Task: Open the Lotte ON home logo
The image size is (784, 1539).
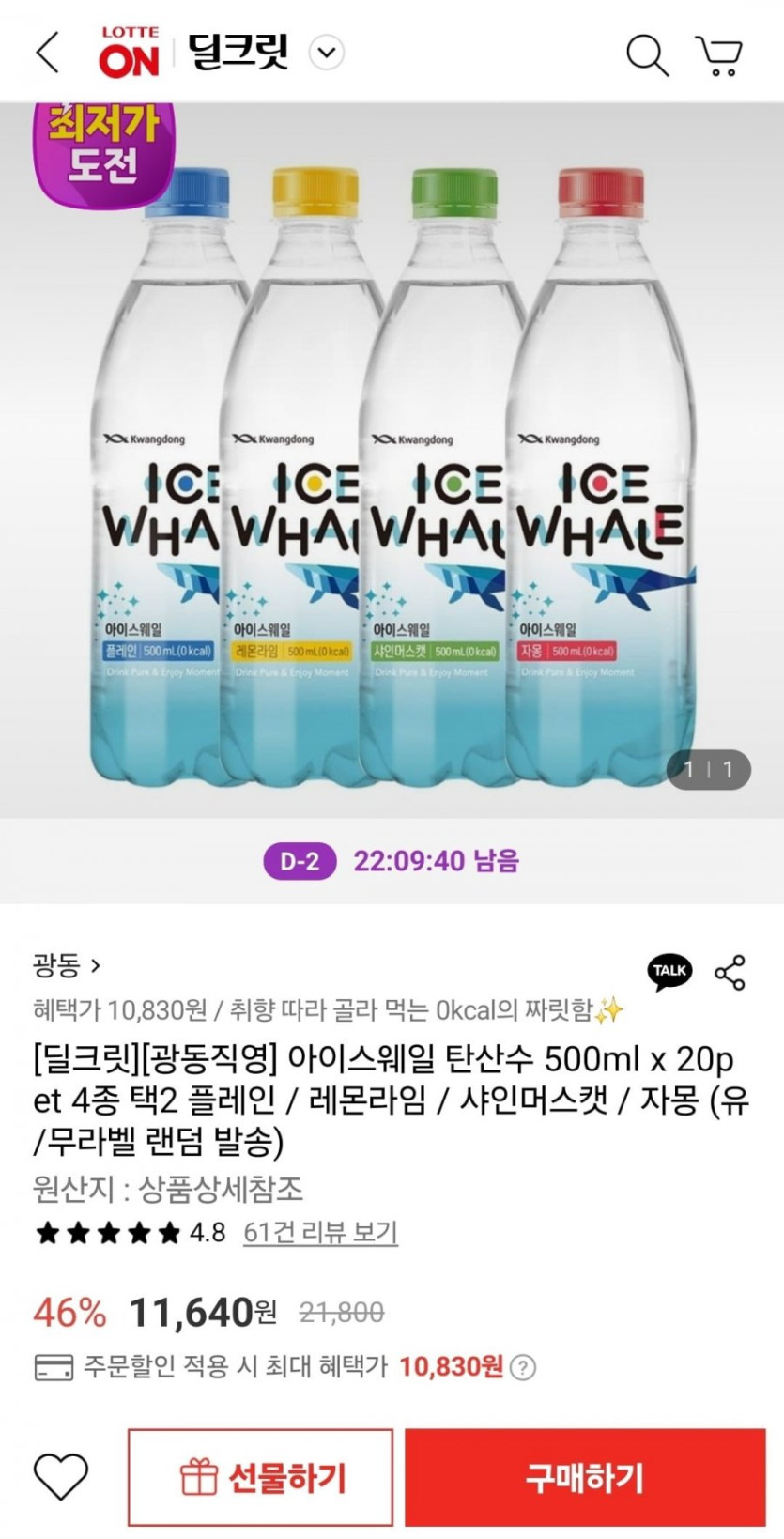Action: [130, 53]
